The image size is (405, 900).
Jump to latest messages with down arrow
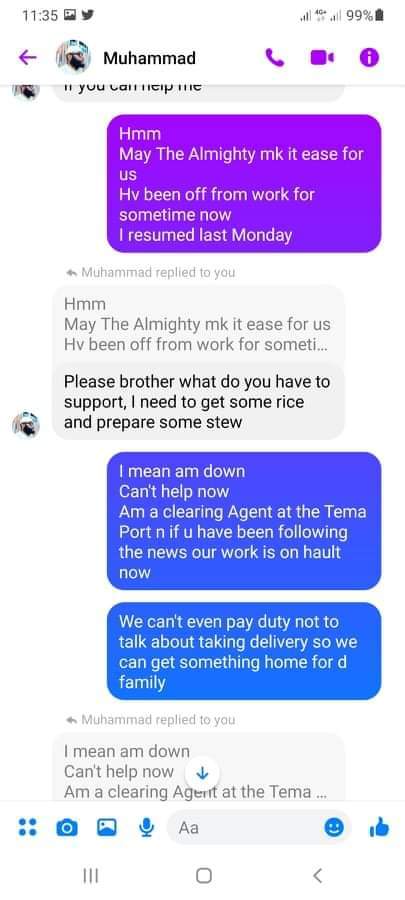point(202,773)
